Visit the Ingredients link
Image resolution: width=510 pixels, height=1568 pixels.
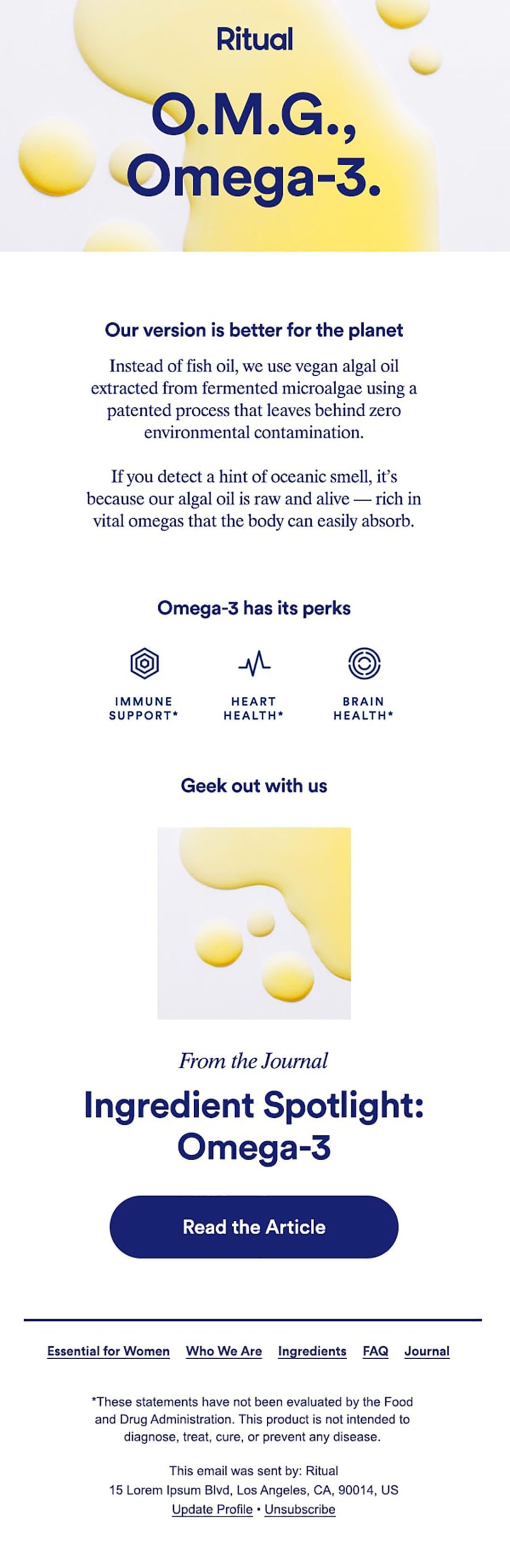coord(312,1351)
